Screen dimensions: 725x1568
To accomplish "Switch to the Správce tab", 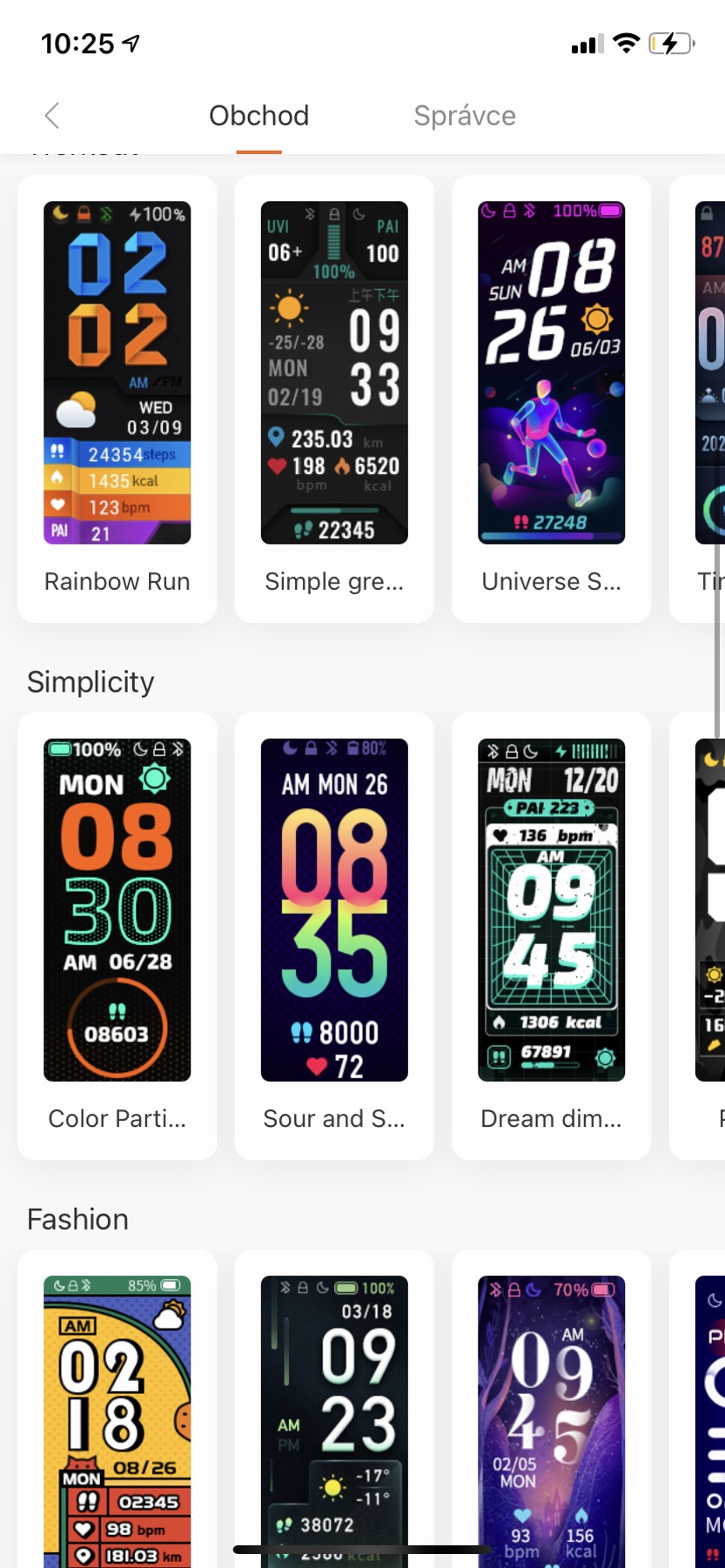I will pos(465,116).
